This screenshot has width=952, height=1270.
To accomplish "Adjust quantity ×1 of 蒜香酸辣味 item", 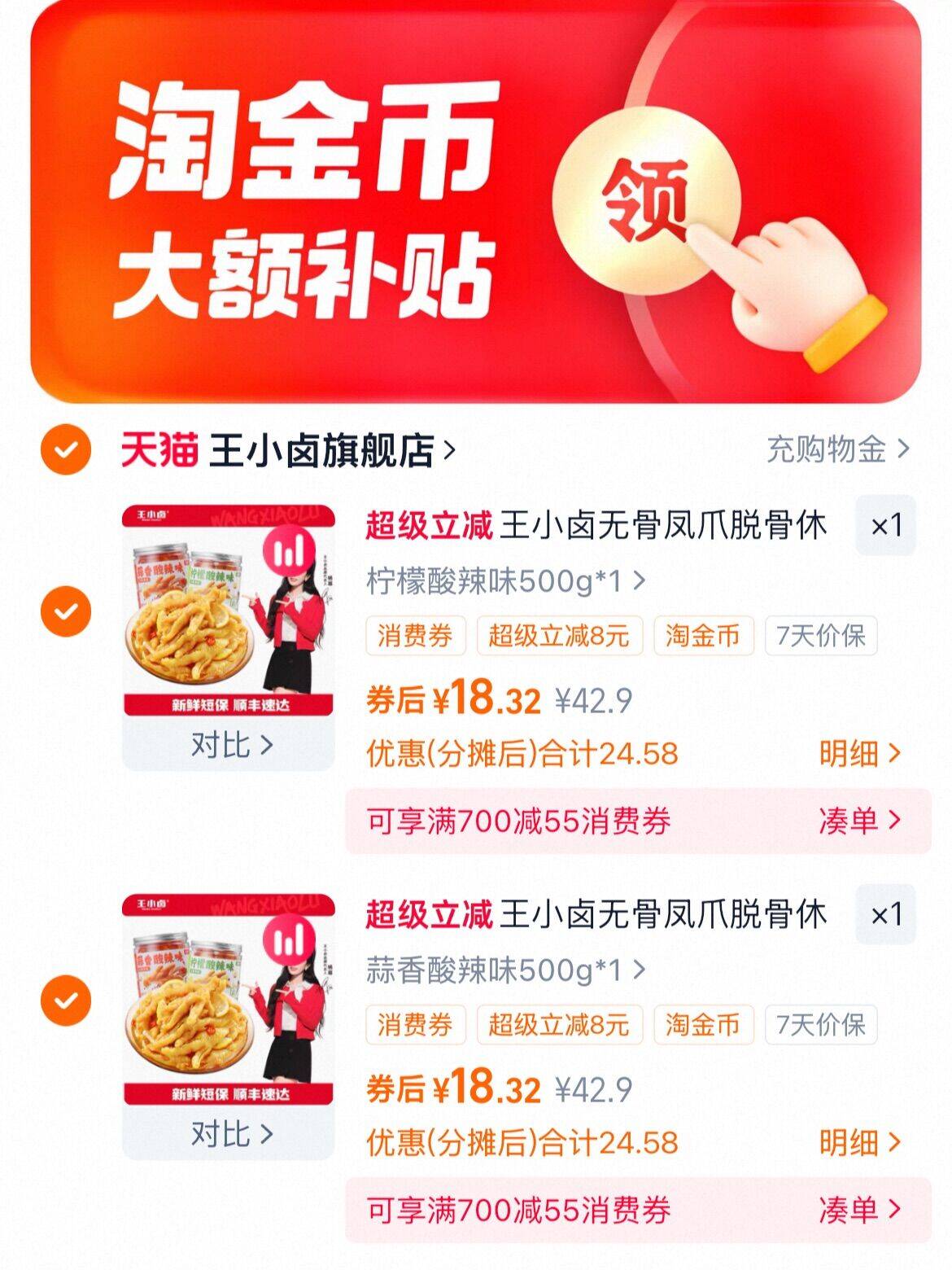I will (x=885, y=915).
